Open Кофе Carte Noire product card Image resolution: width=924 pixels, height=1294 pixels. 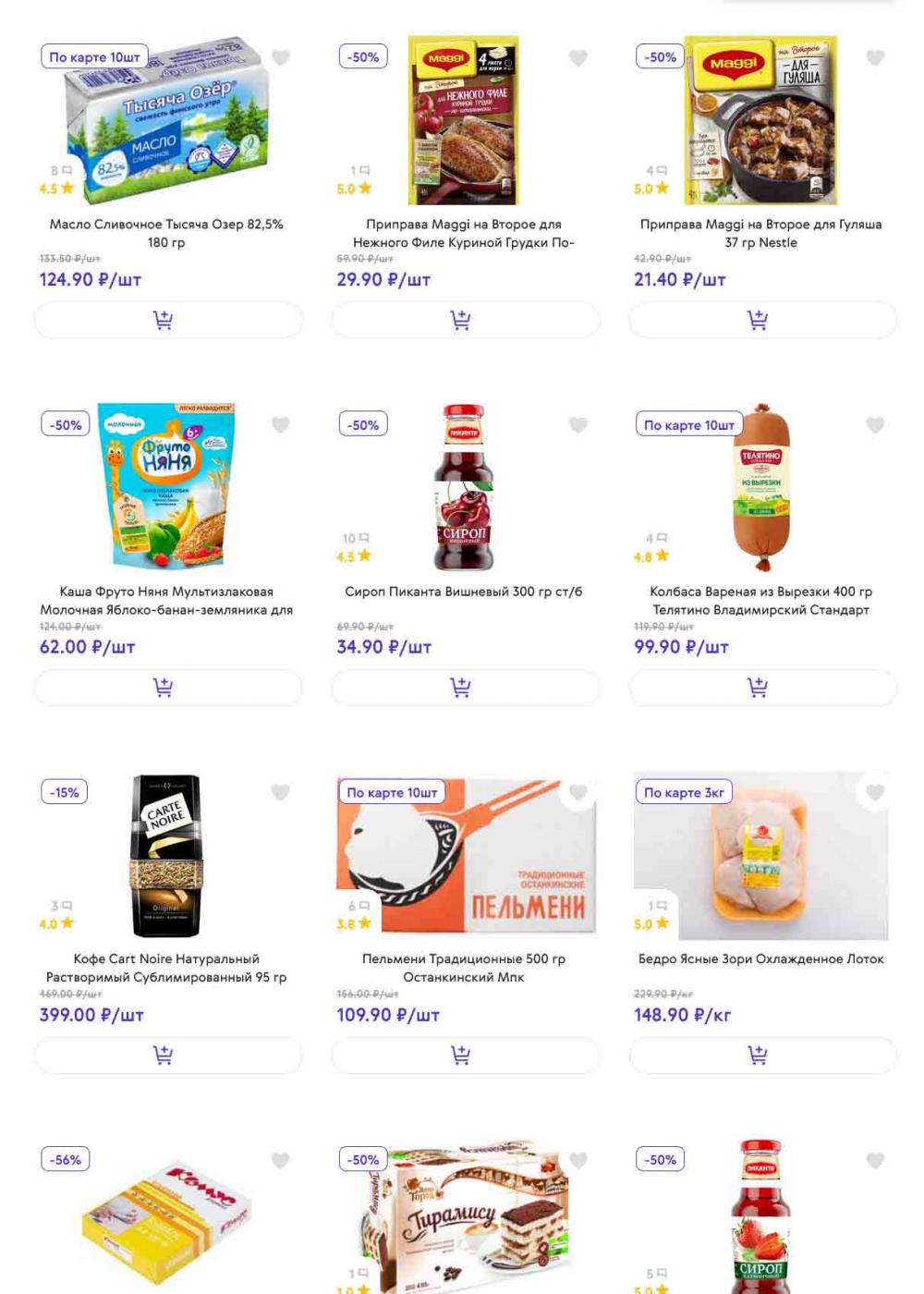(166, 967)
